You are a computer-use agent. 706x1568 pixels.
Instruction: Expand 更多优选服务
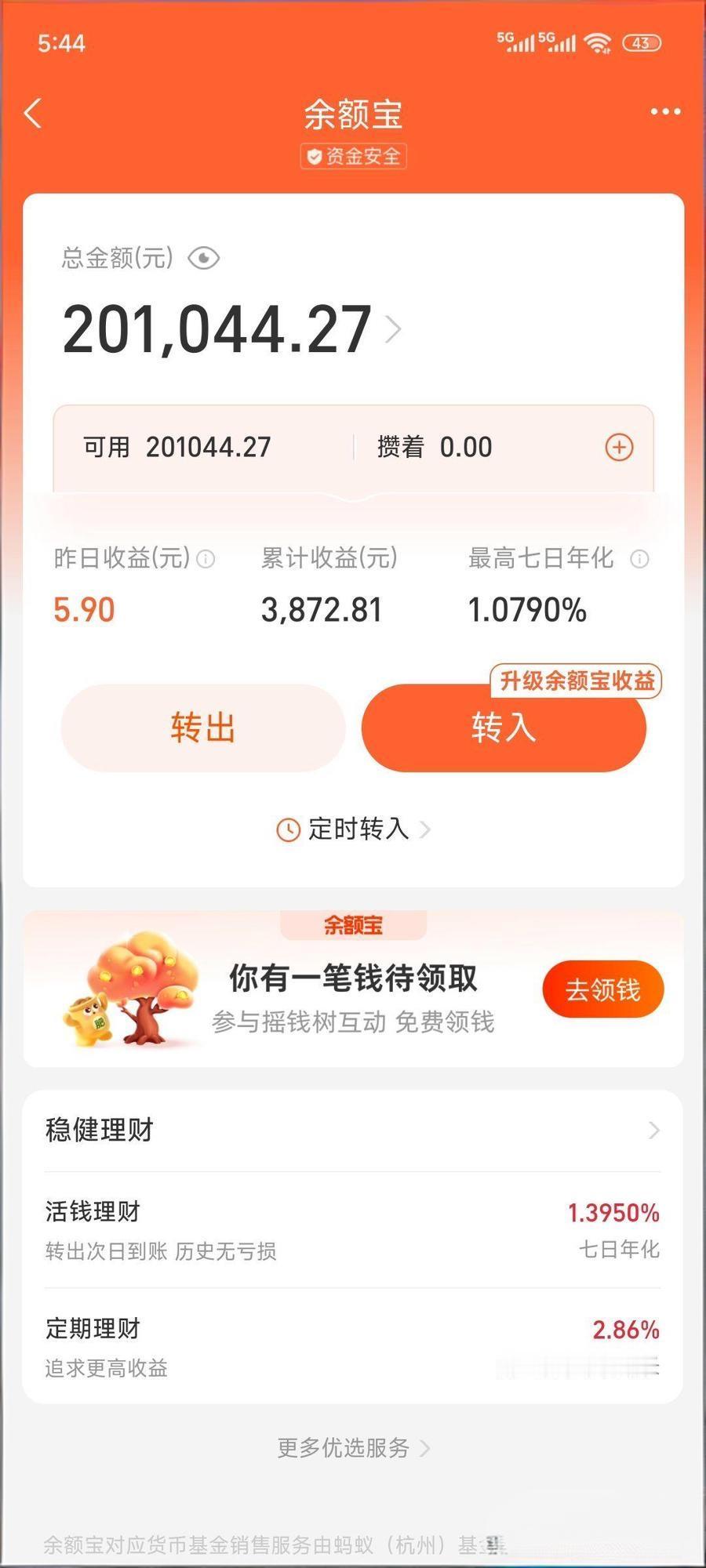[x=352, y=1450]
